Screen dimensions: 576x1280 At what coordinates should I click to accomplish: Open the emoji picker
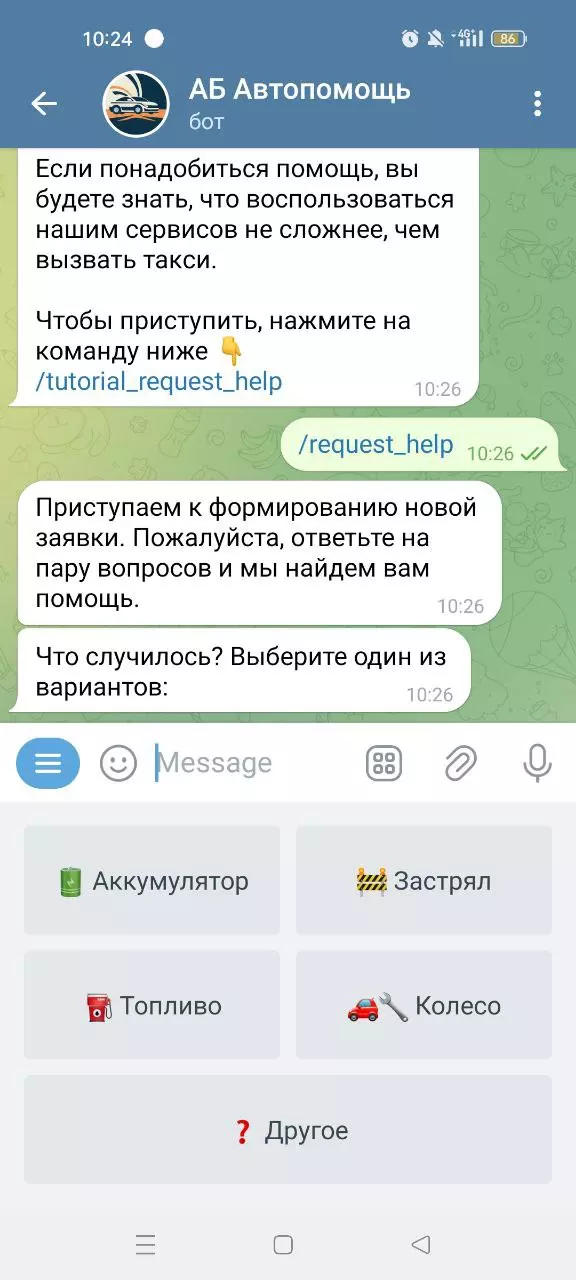point(118,764)
